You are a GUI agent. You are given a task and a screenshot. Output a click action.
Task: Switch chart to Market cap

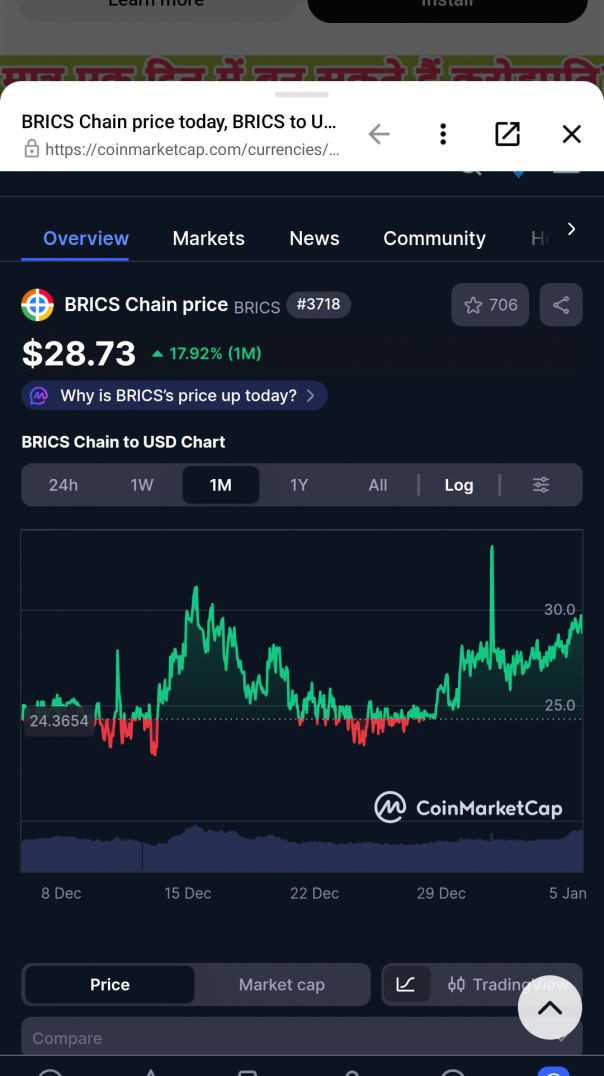pos(281,985)
